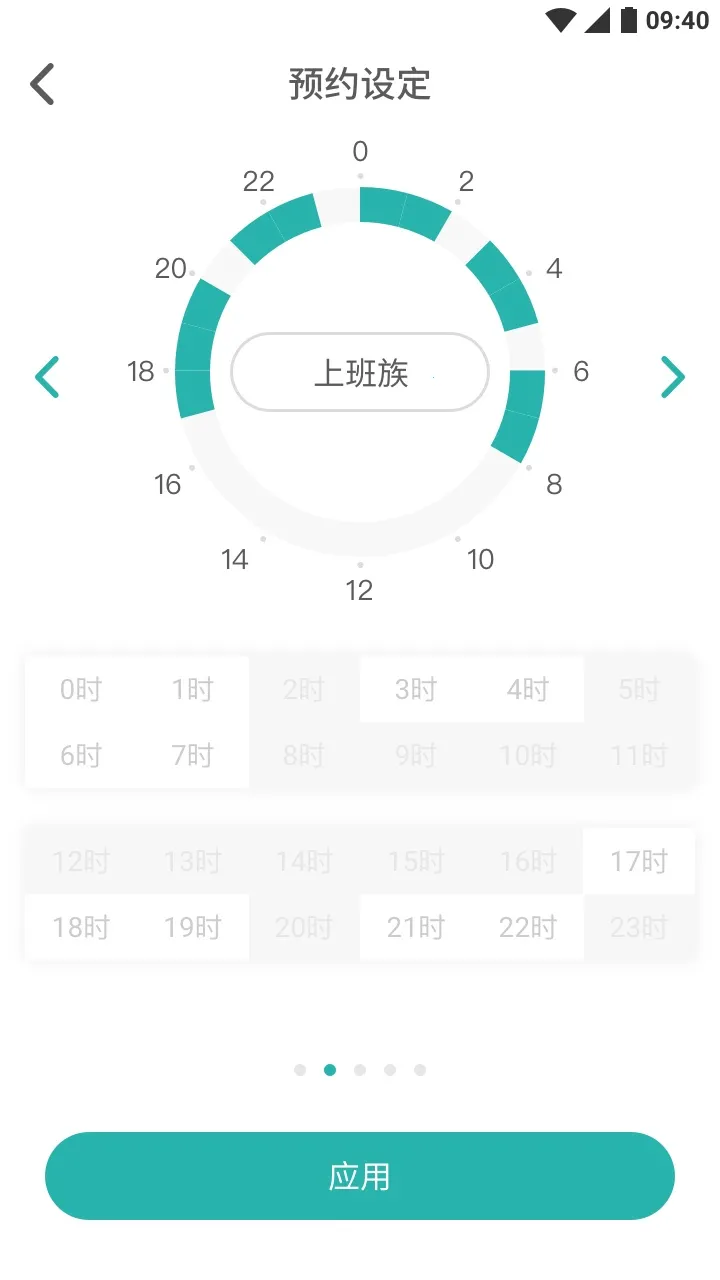Click the right green chevron arrow
Screen dimensions: 720x1280
tap(673, 376)
